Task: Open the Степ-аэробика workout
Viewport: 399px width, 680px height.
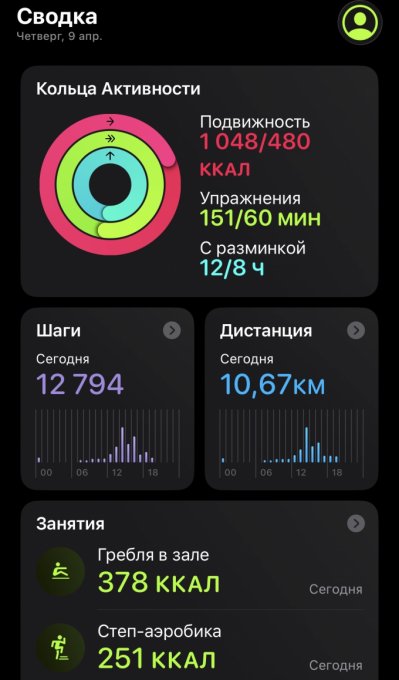Action: (200, 648)
